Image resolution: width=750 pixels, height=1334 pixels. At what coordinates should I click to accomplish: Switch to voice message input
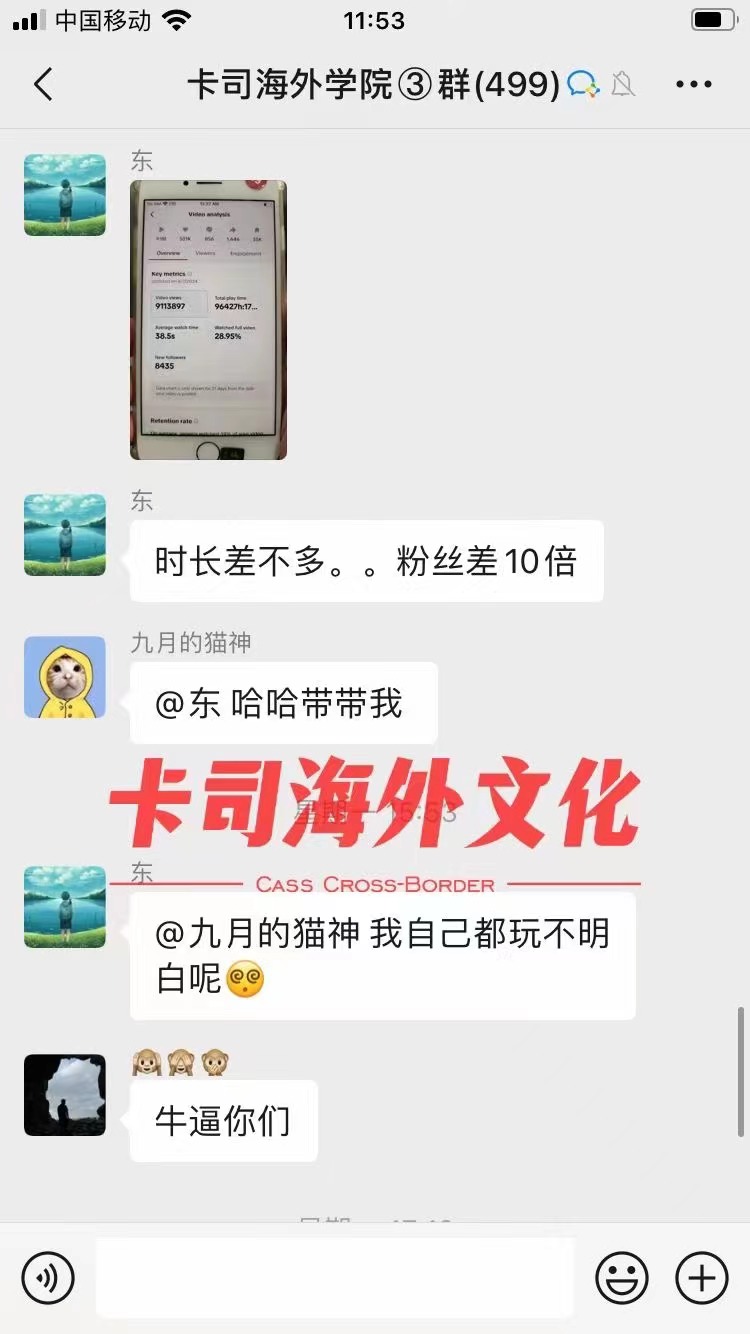pyautogui.click(x=48, y=1278)
